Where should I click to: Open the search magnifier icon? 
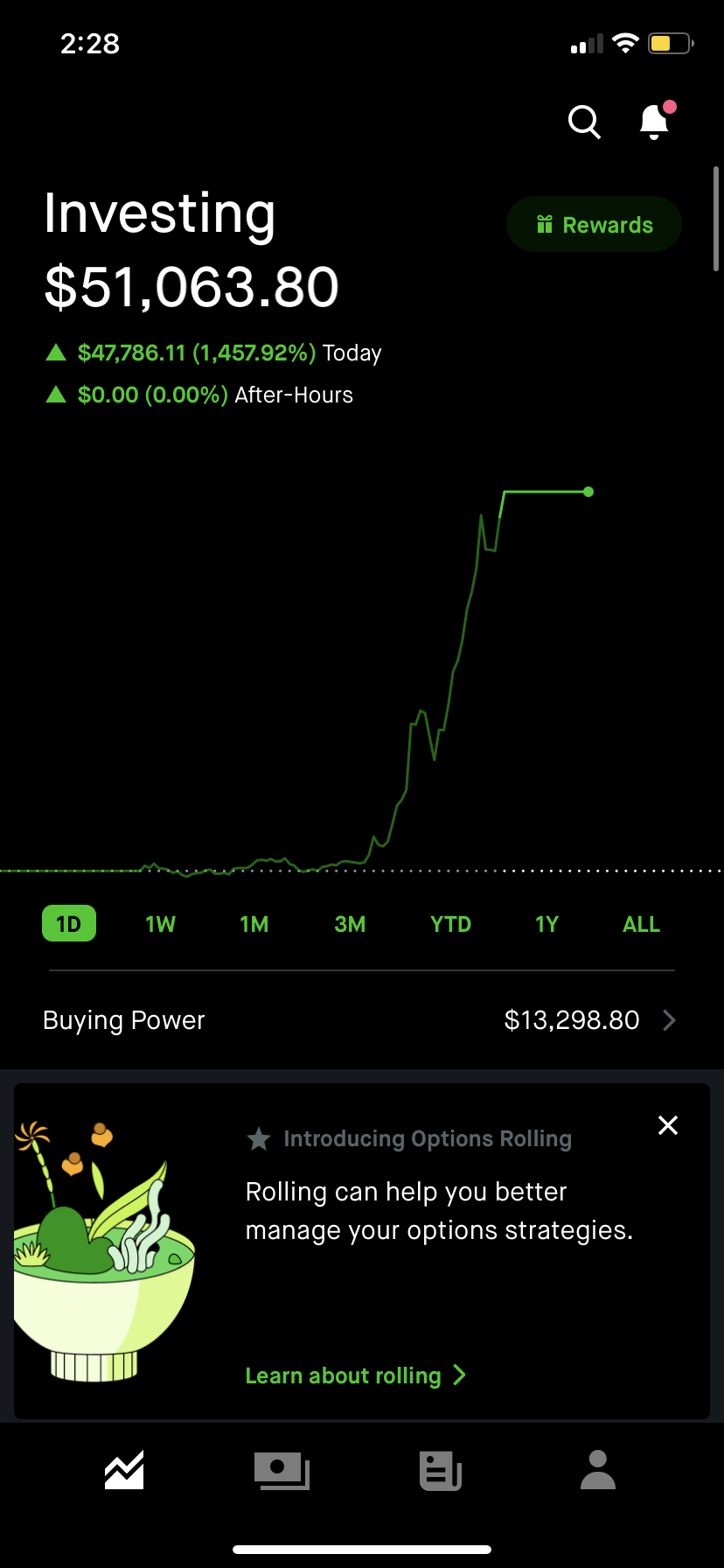[584, 122]
